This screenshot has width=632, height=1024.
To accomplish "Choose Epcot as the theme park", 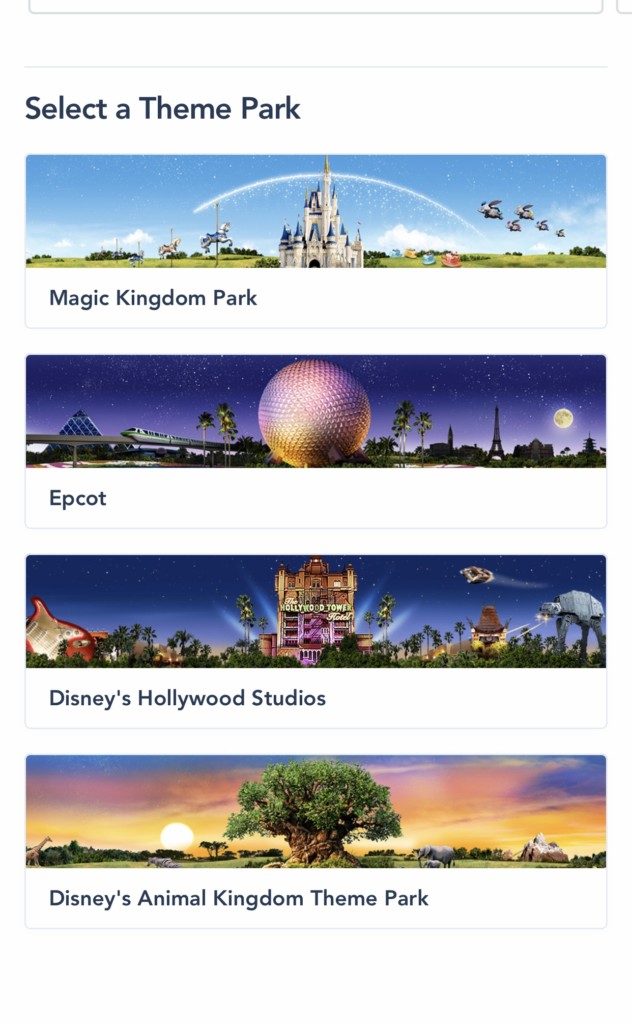I will (315, 441).
